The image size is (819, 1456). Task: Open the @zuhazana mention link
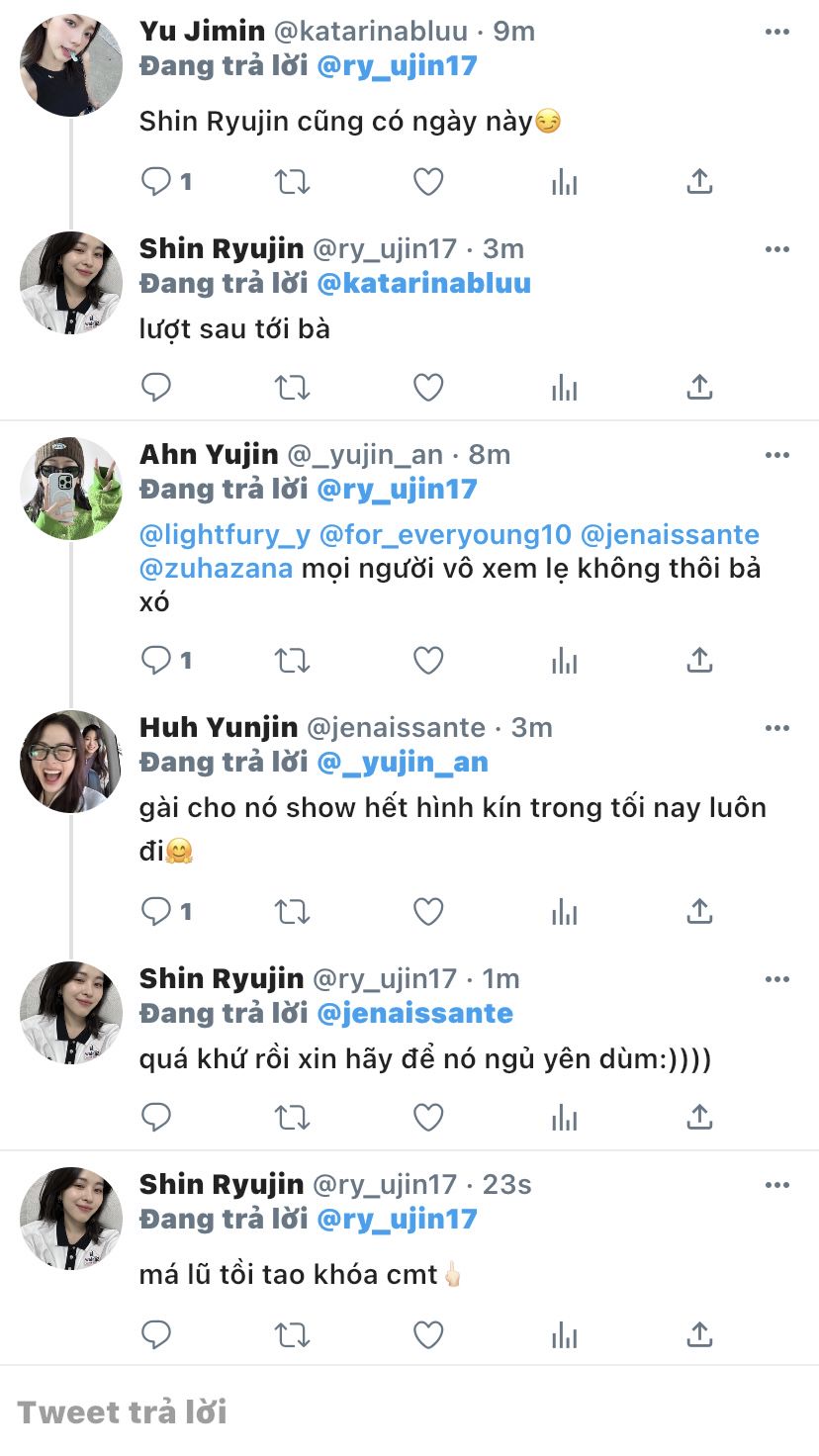click(216, 569)
